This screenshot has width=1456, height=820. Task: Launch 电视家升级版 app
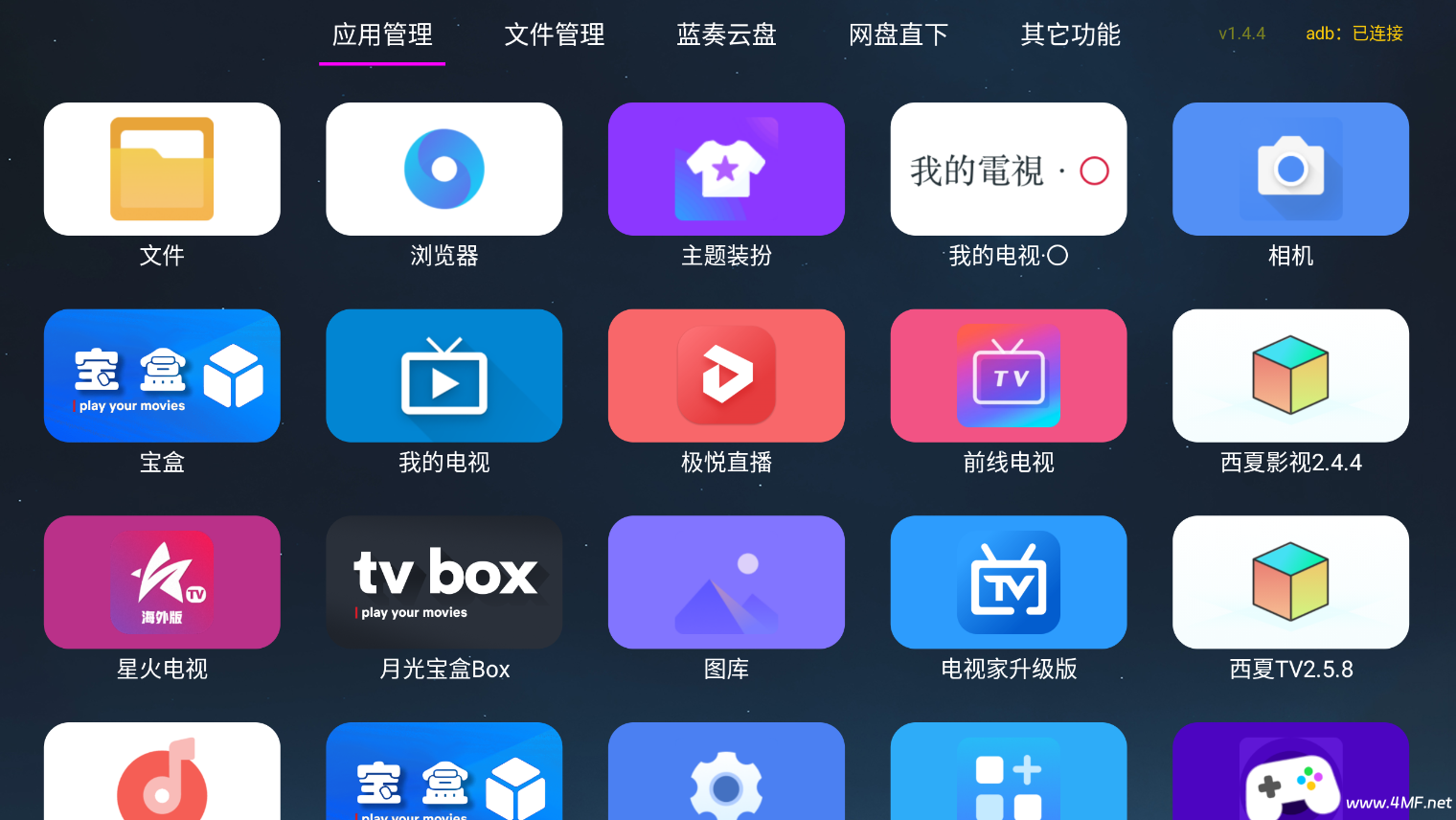1009,582
